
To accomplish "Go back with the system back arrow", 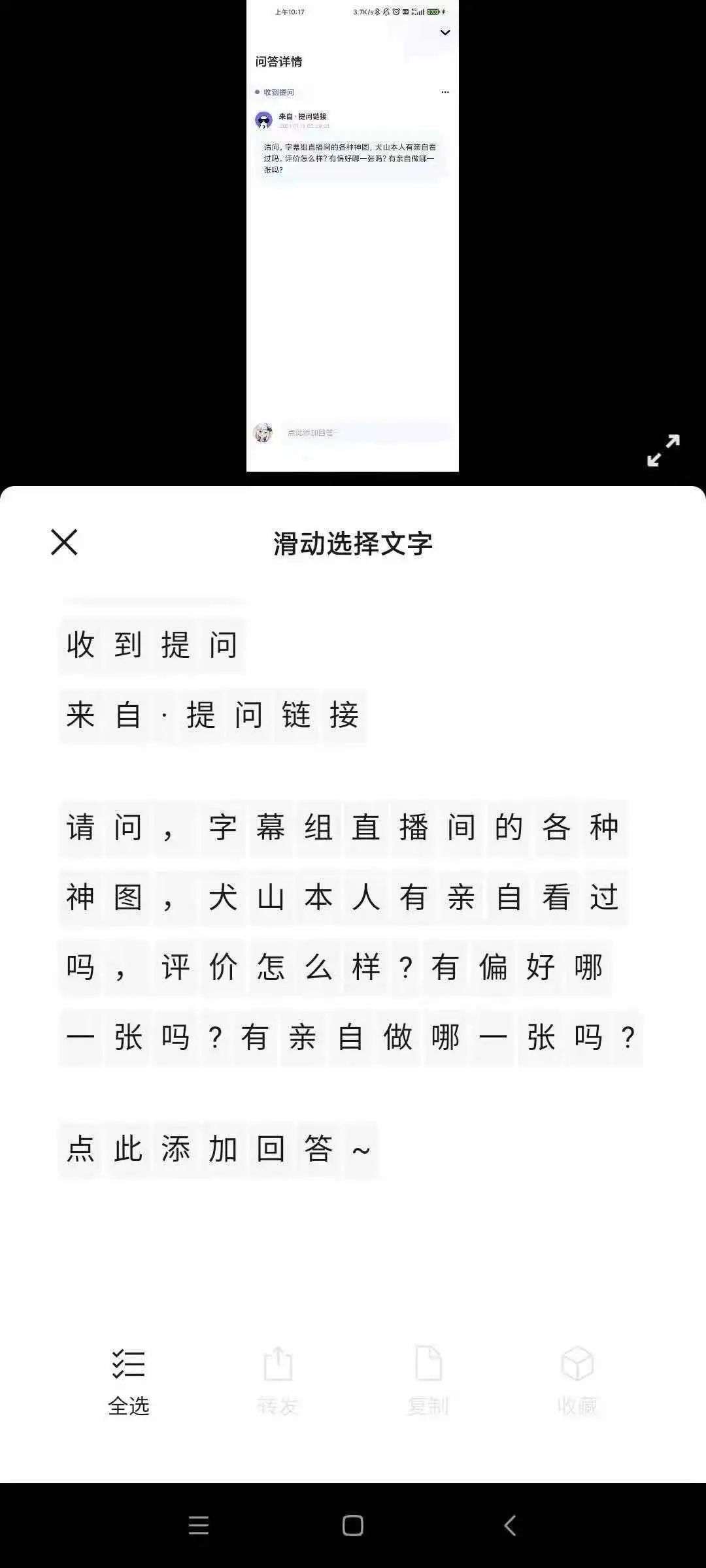I will coord(511,1526).
